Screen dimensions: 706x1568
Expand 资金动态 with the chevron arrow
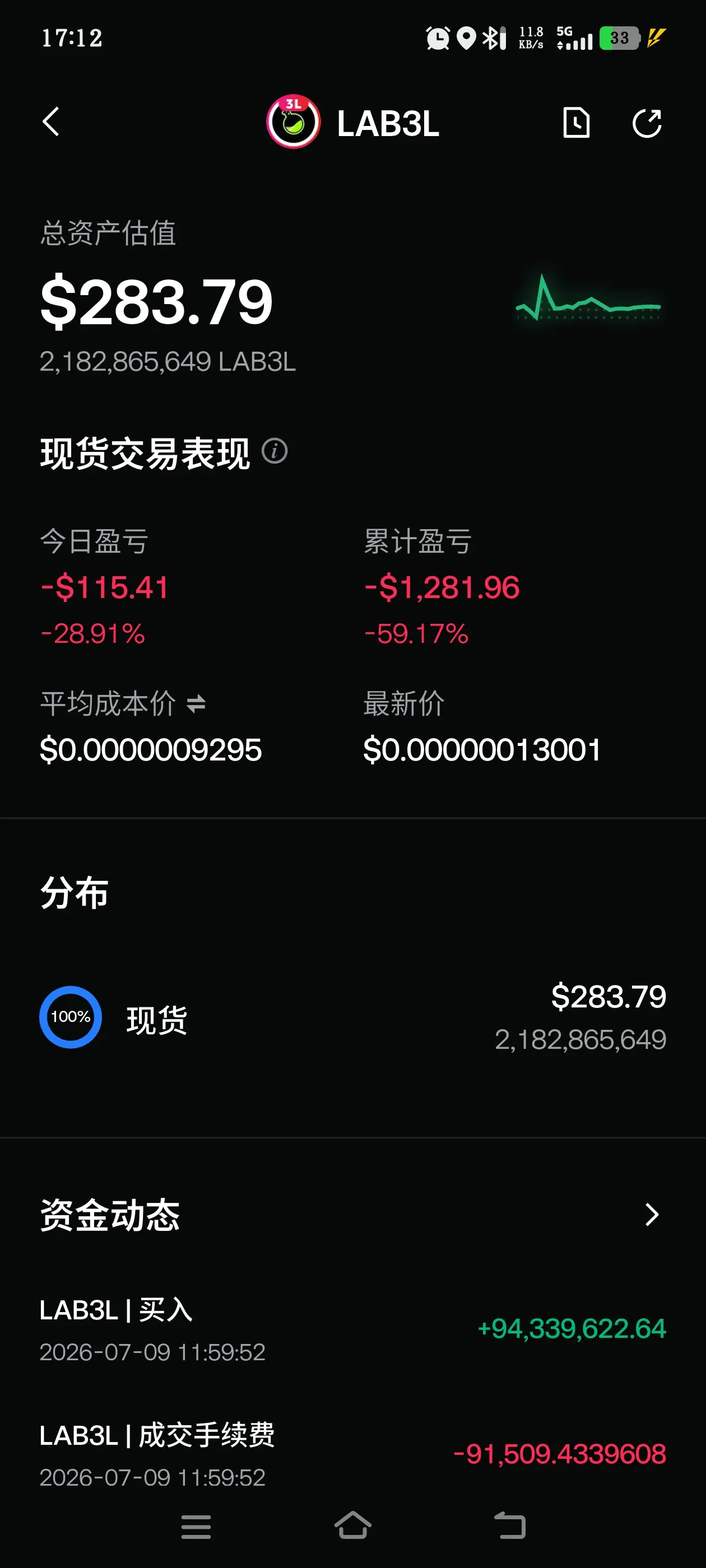pyautogui.click(x=652, y=1214)
